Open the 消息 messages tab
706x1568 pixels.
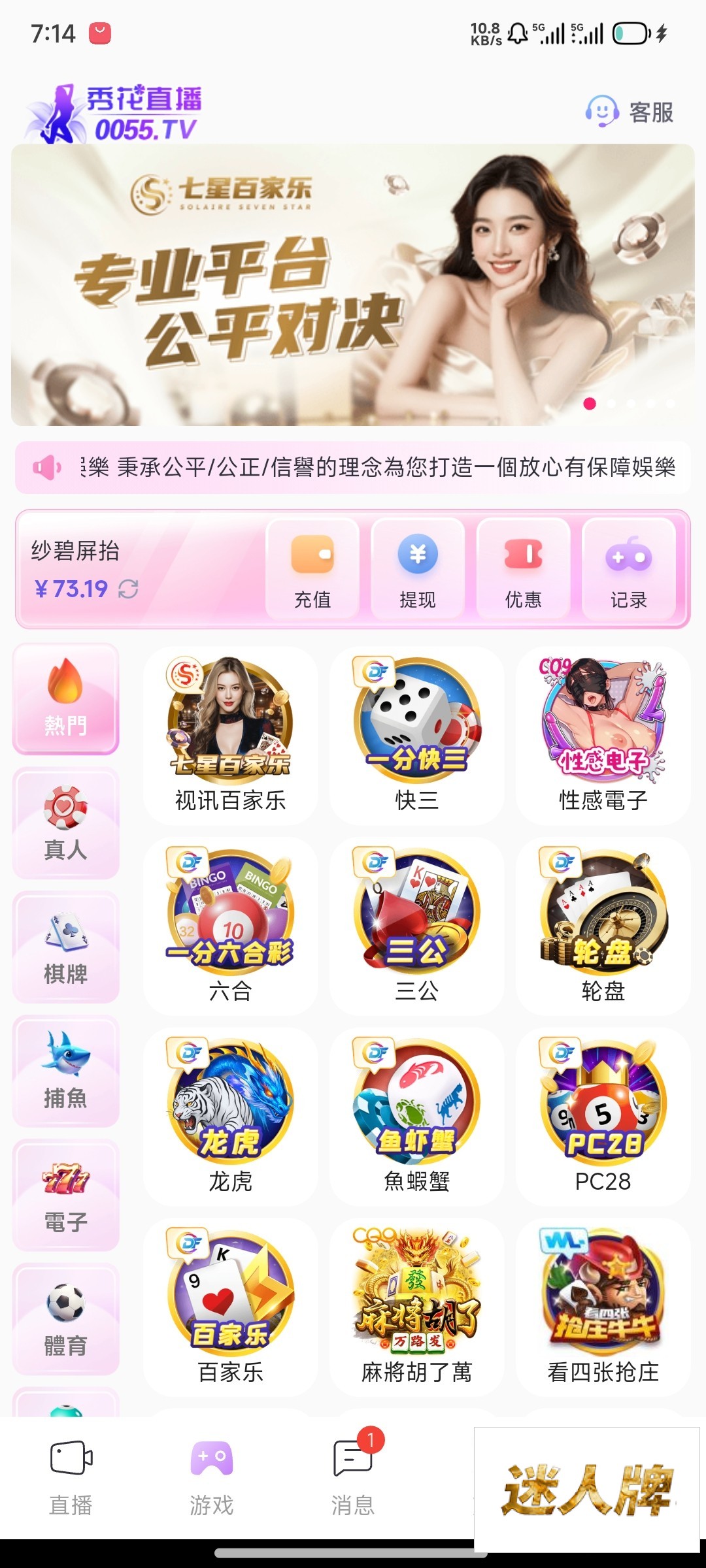coord(353,1478)
